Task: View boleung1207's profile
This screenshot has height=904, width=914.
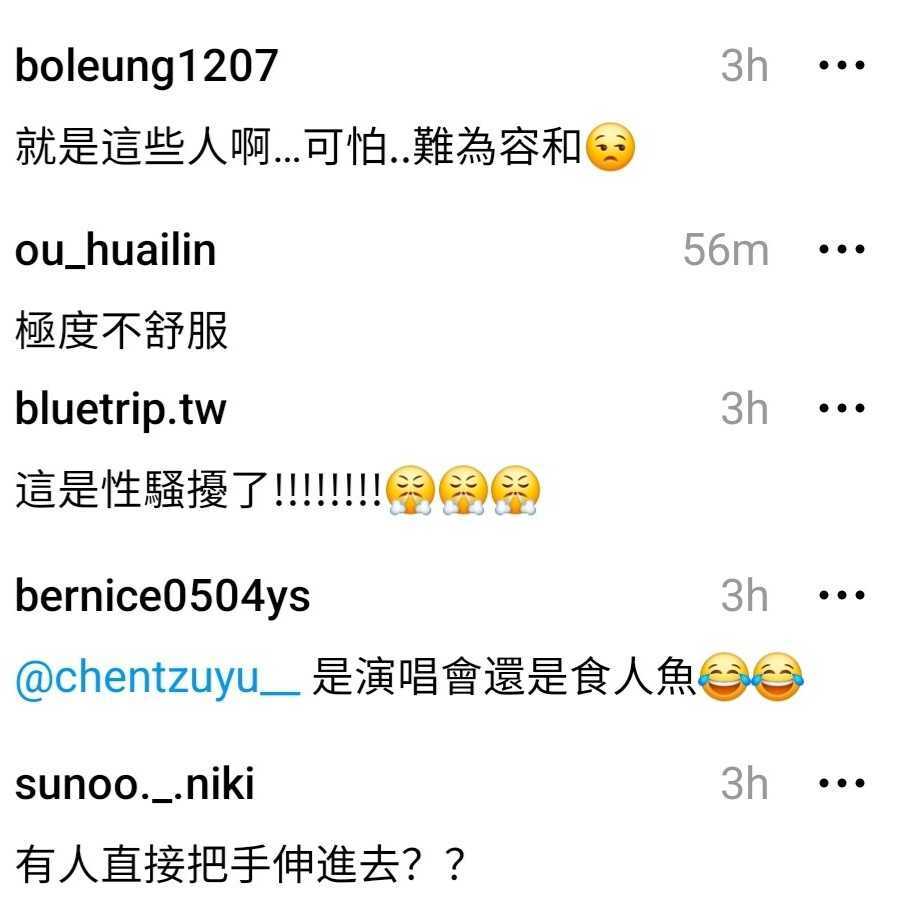Action: pos(146,66)
